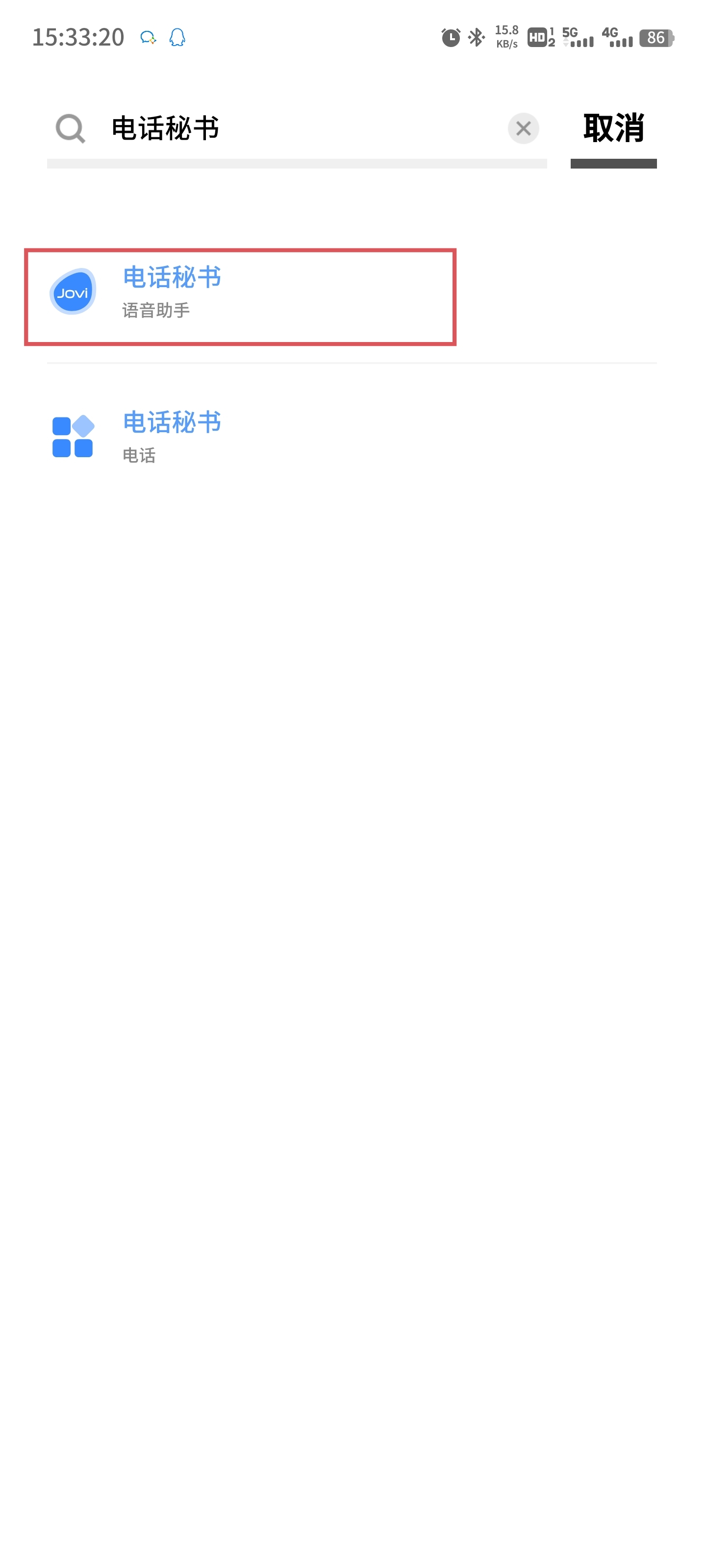
Task: Focus the search field containing 电话秘书
Action: [x=304, y=128]
